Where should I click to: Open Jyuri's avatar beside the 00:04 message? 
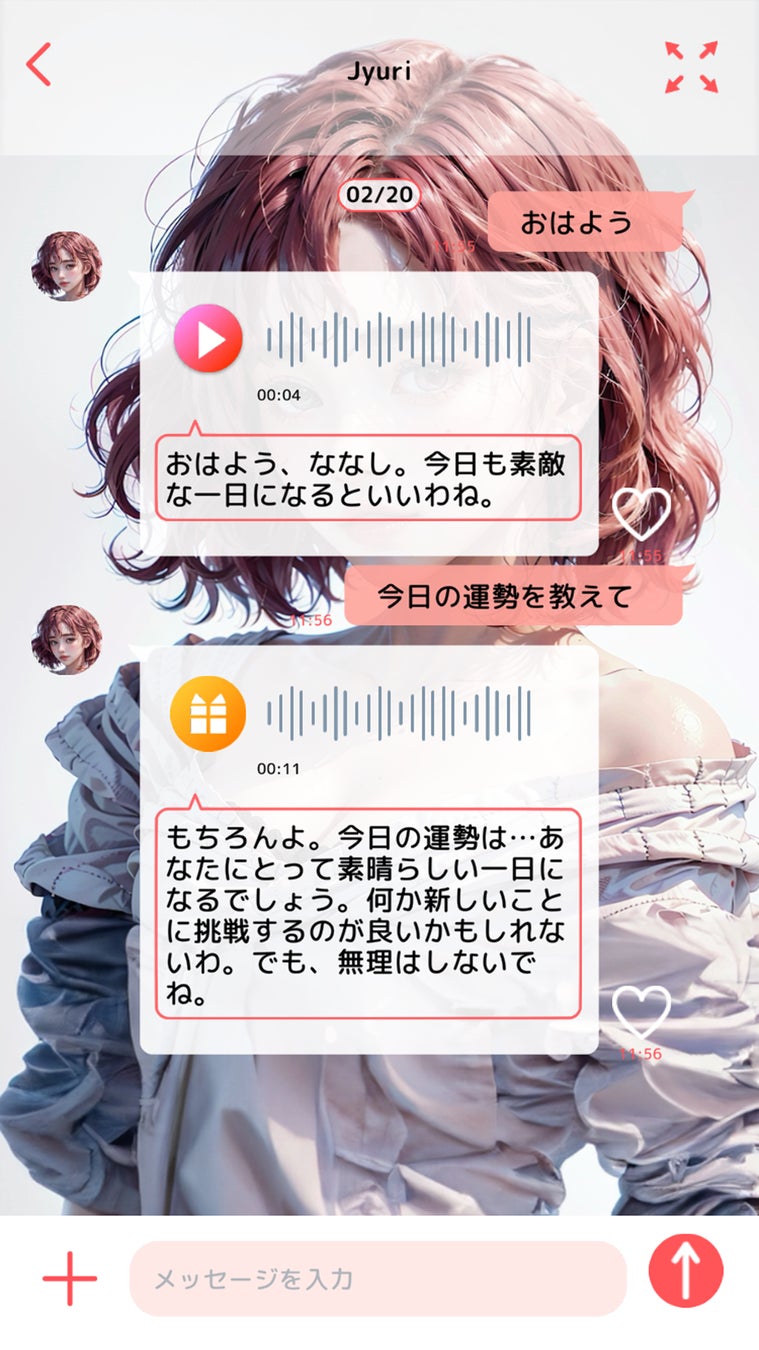(67, 266)
